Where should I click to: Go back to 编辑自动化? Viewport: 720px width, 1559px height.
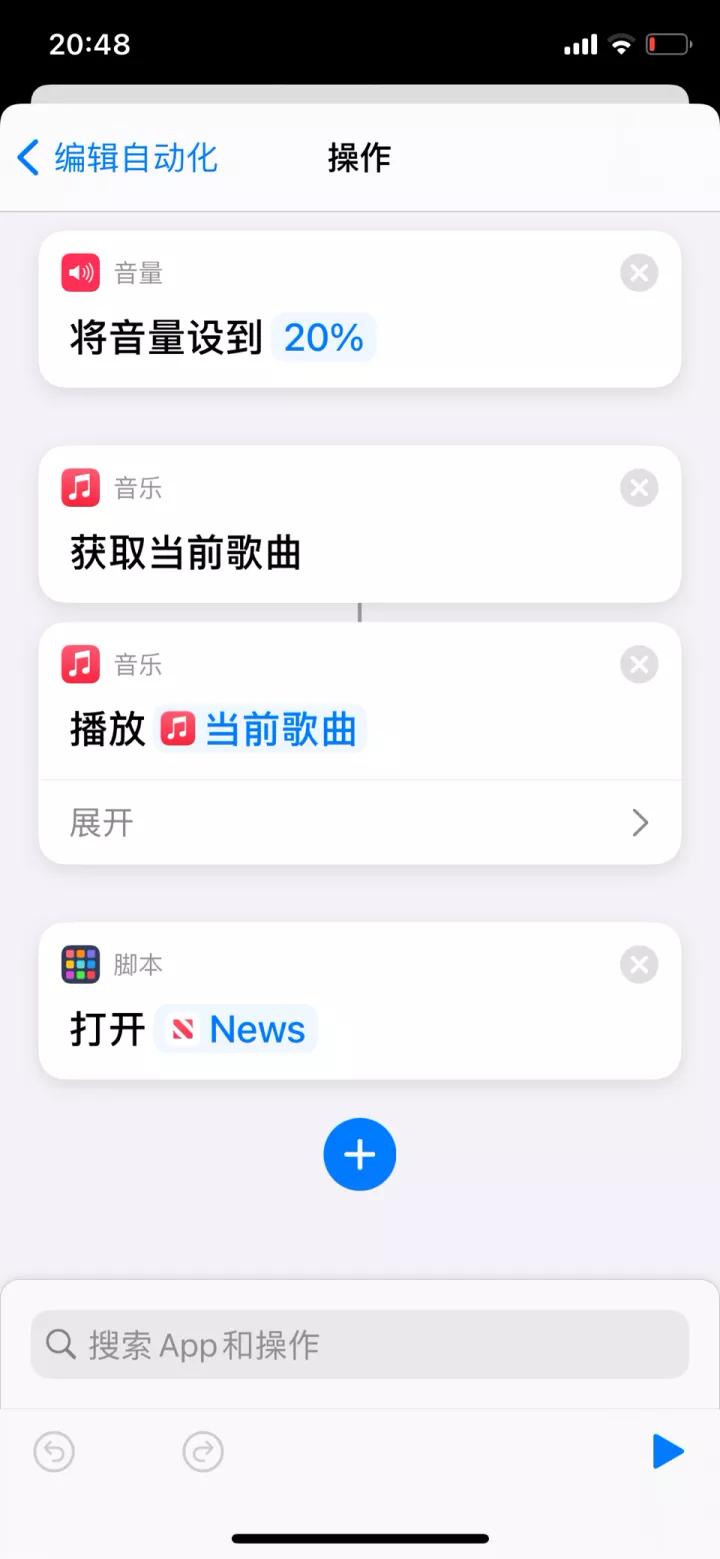pos(118,158)
